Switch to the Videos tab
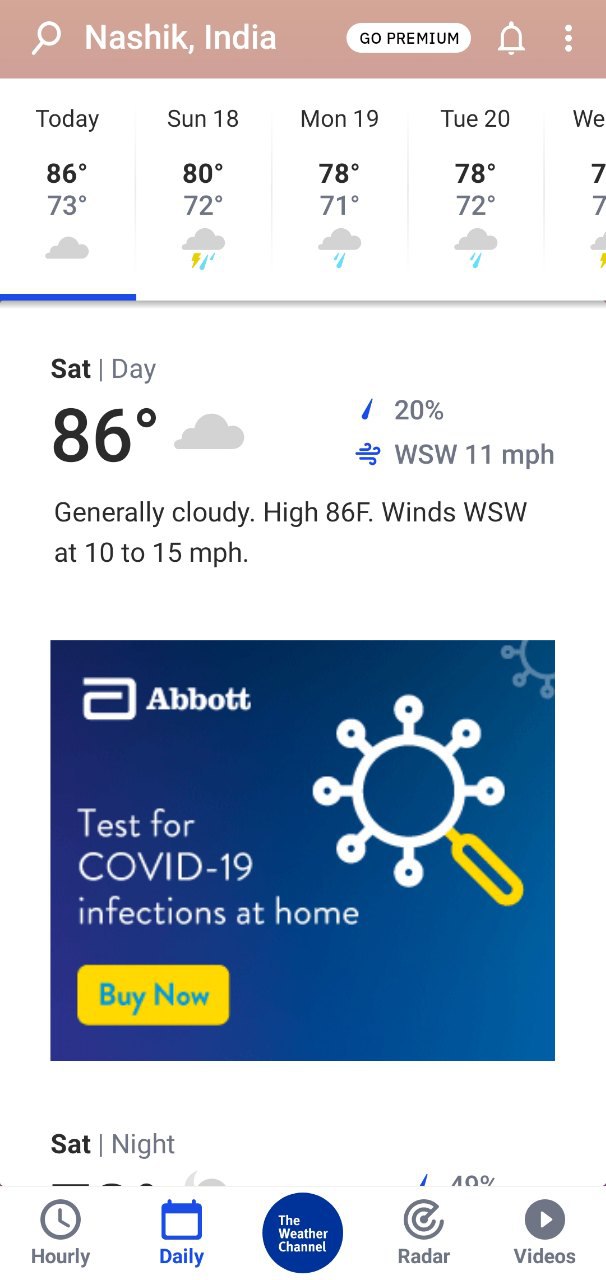The height and width of the screenshot is (1280, 606). (x=544, y=1234)
